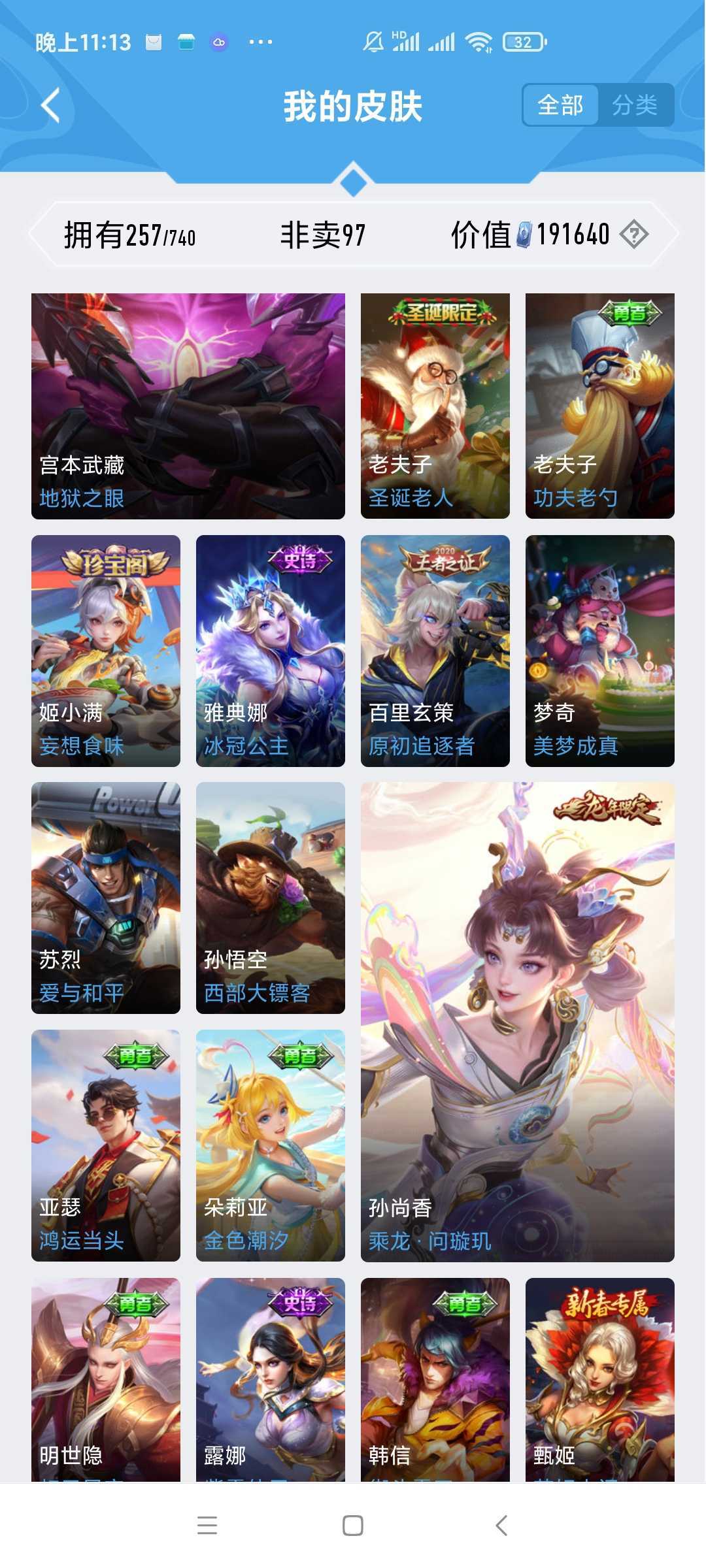
Task: Open 甄姬 新春专属 skin card
Action: [x=599, y=1379]
